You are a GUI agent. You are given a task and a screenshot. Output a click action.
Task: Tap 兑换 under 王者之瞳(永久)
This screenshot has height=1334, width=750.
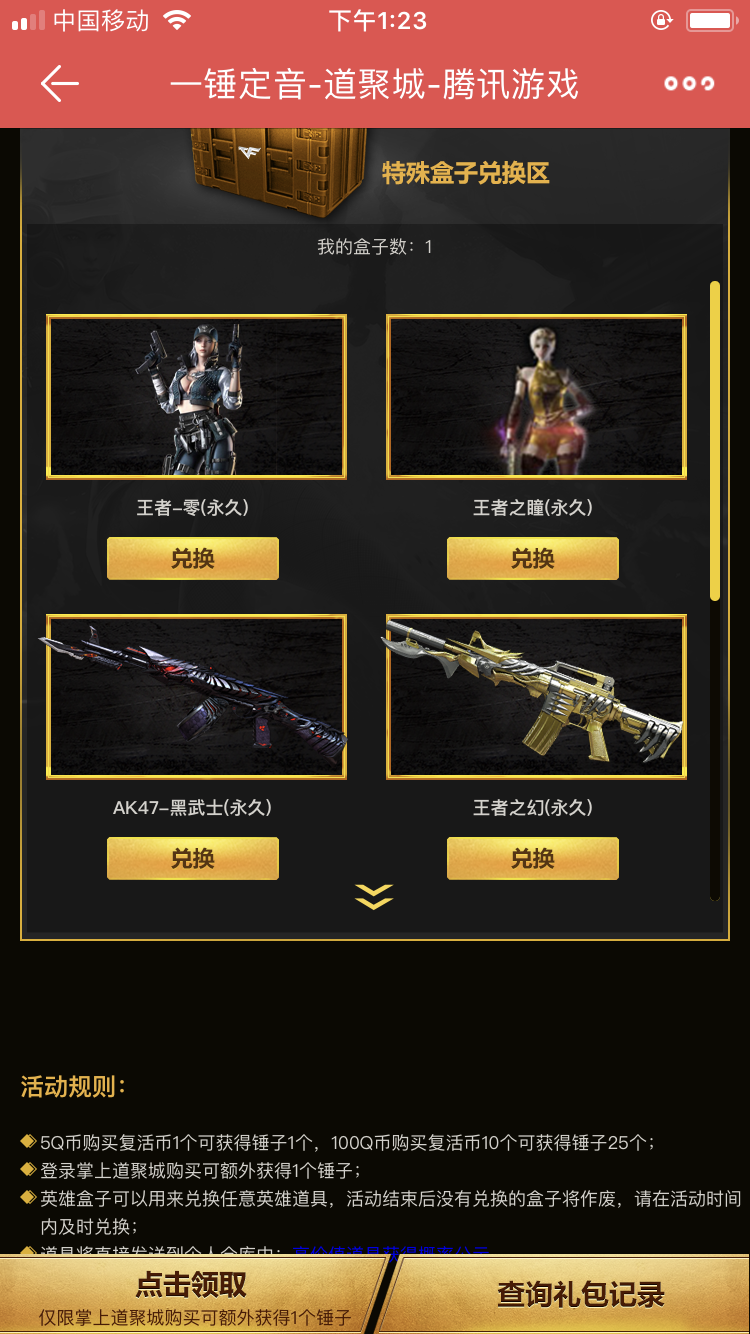click(533, 558)
